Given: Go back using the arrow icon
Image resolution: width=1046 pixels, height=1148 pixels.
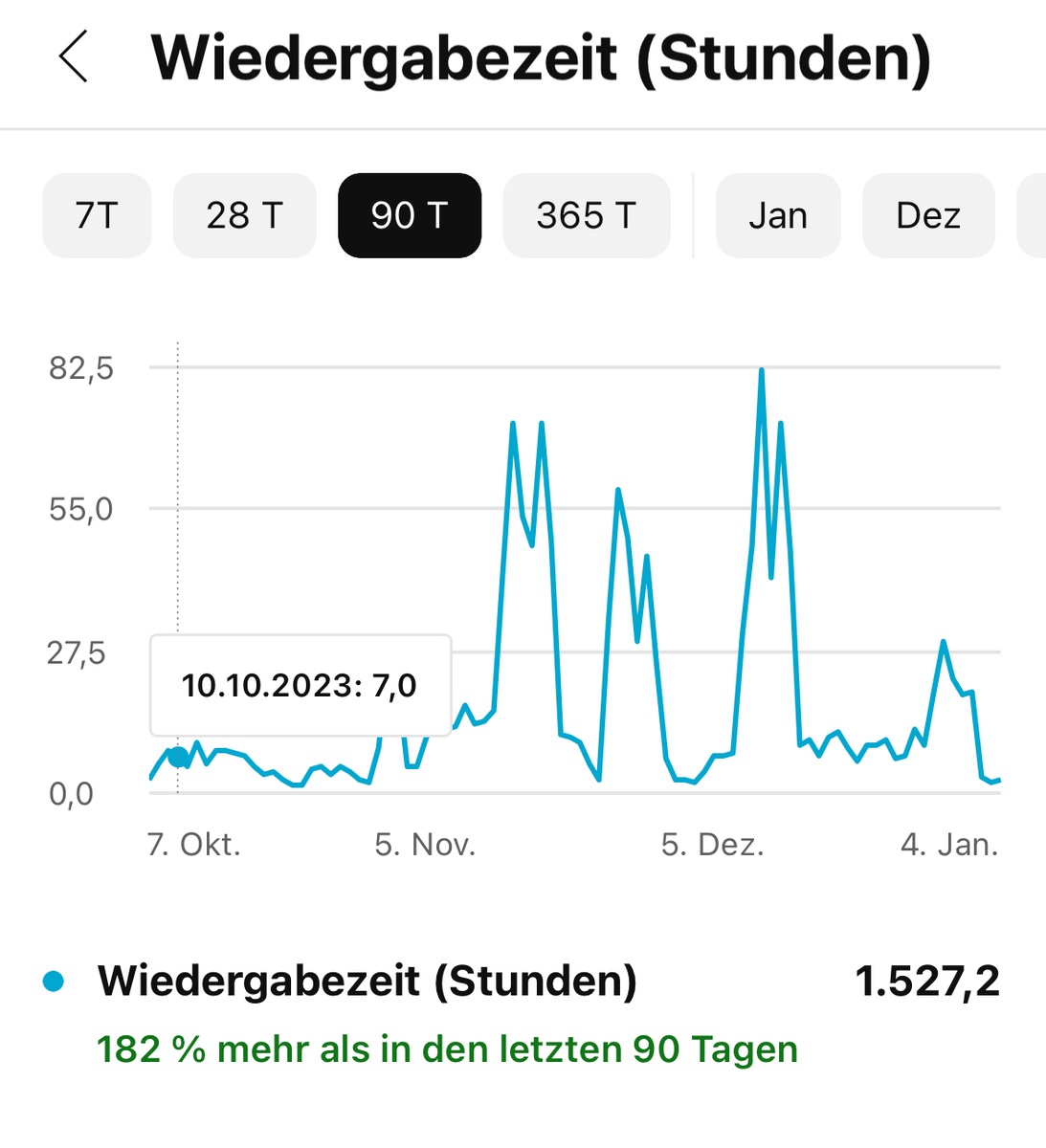Looking at the screenshot, I should 74,56.
